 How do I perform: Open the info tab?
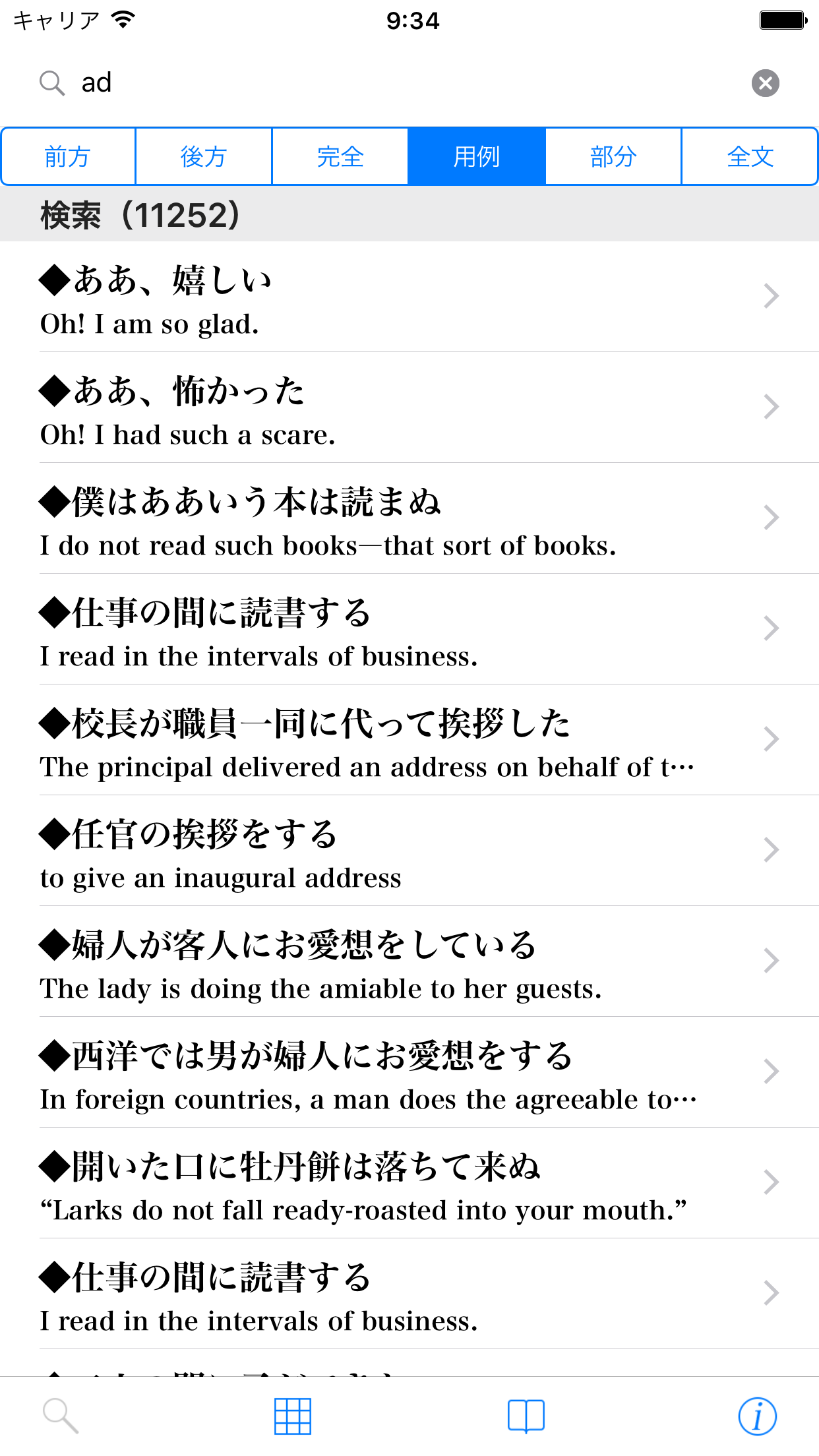pyautogui.click(x=757, y=1416)
